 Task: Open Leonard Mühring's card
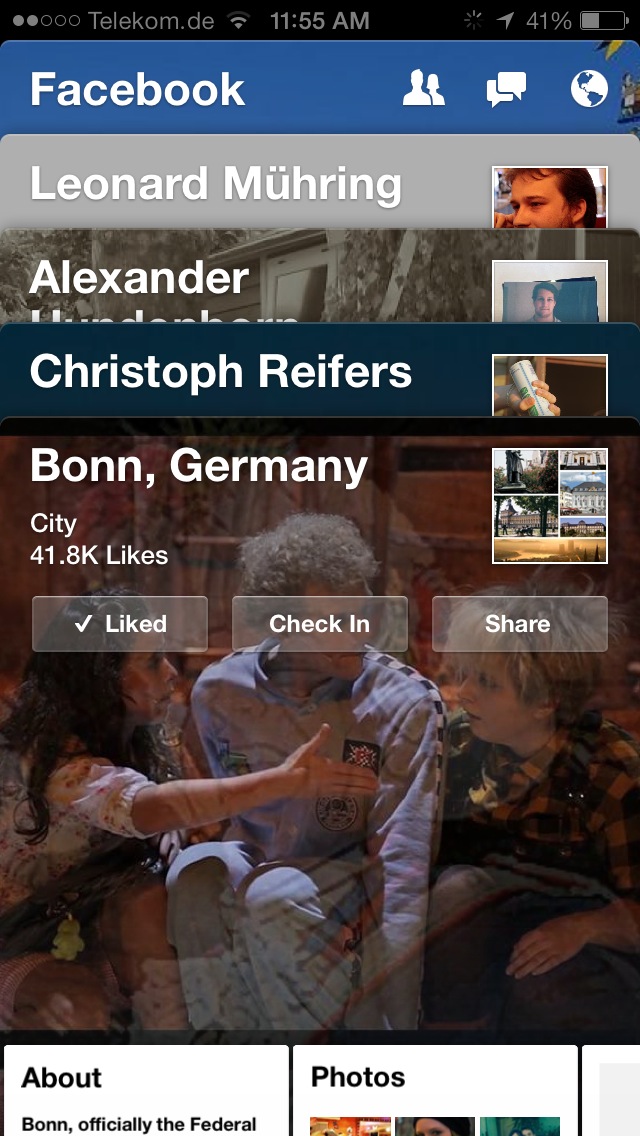(216, 185)
